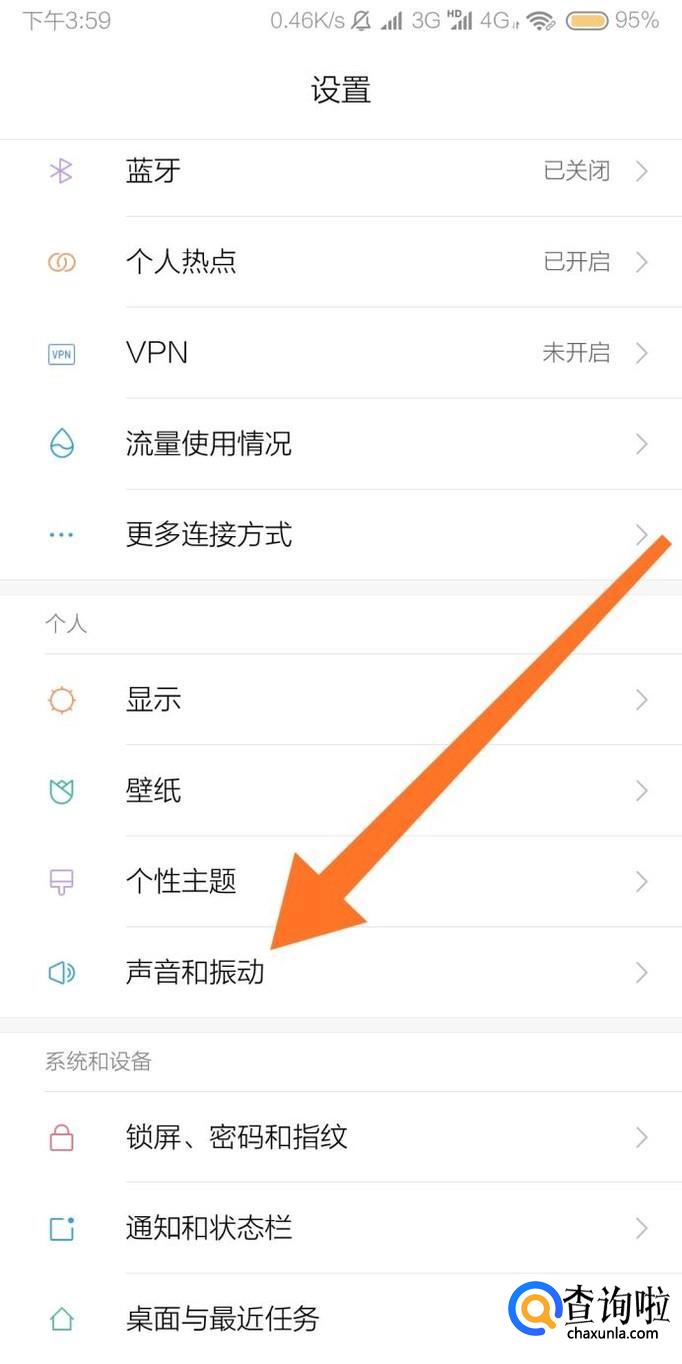Open the 蓝牙 Bluetooth settings row
Screen dimensions: 682x1364
341,171
